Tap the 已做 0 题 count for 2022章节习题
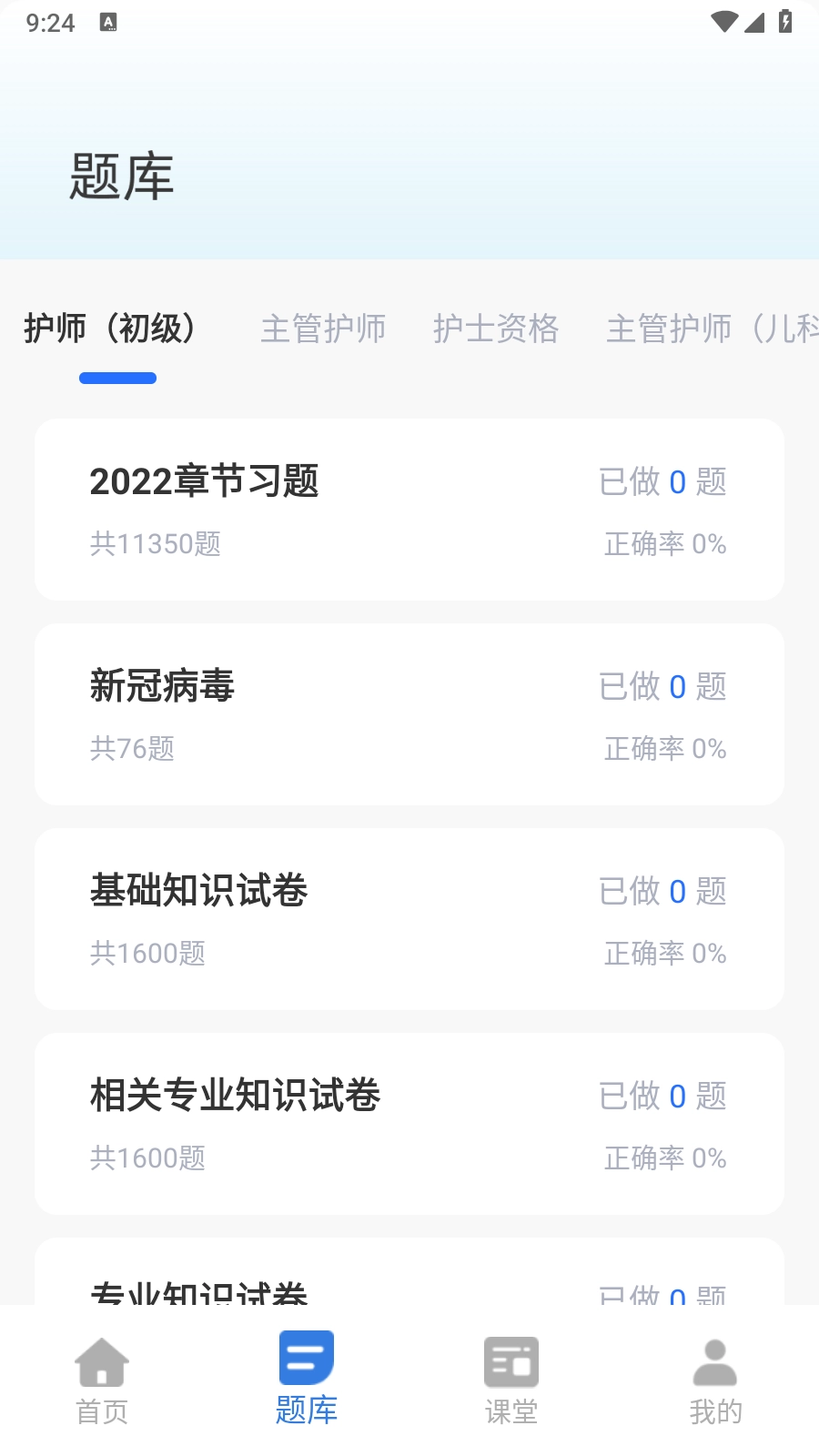 coord(663,481)
